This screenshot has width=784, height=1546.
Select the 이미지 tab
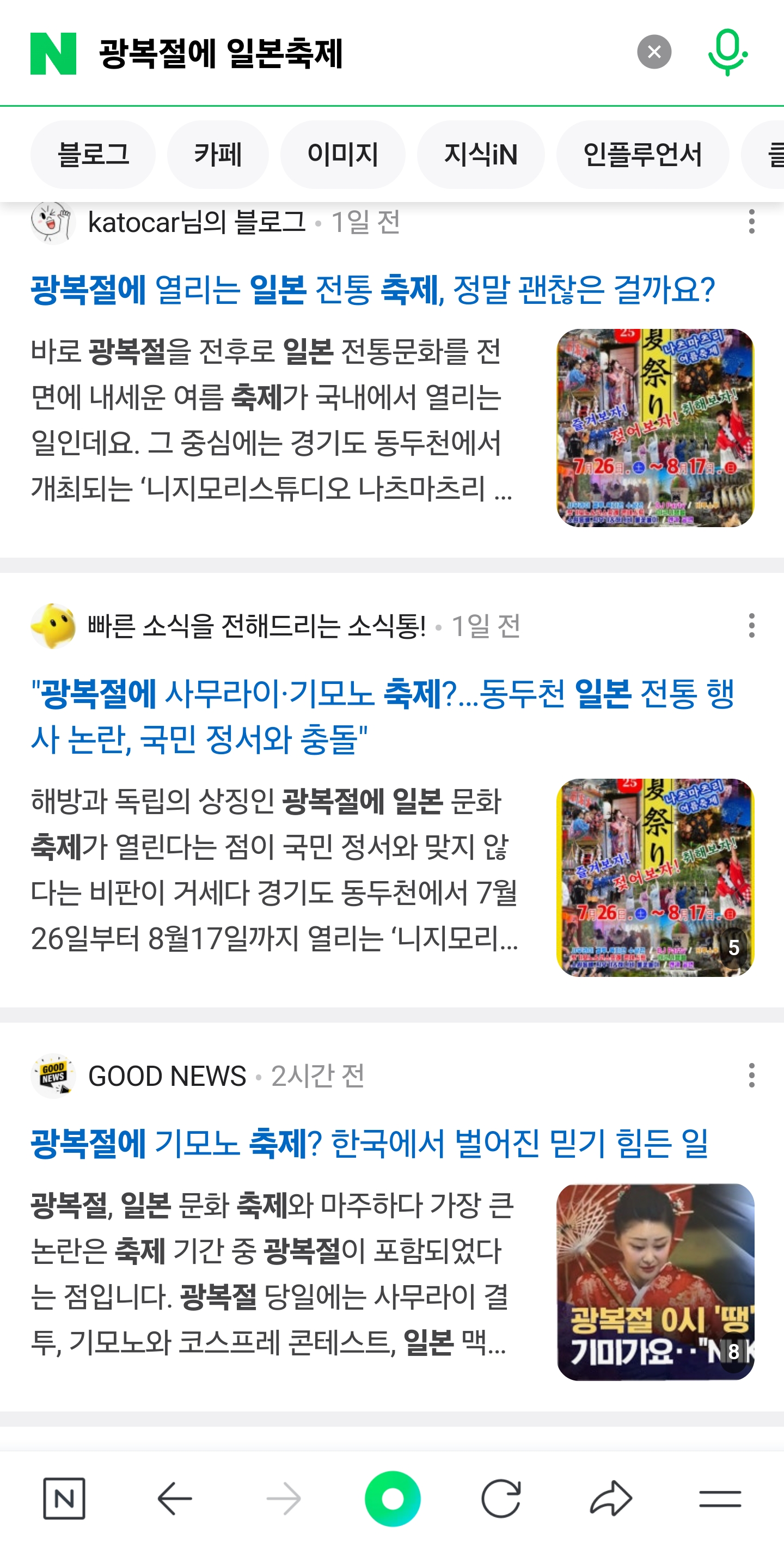click(342, 155)
